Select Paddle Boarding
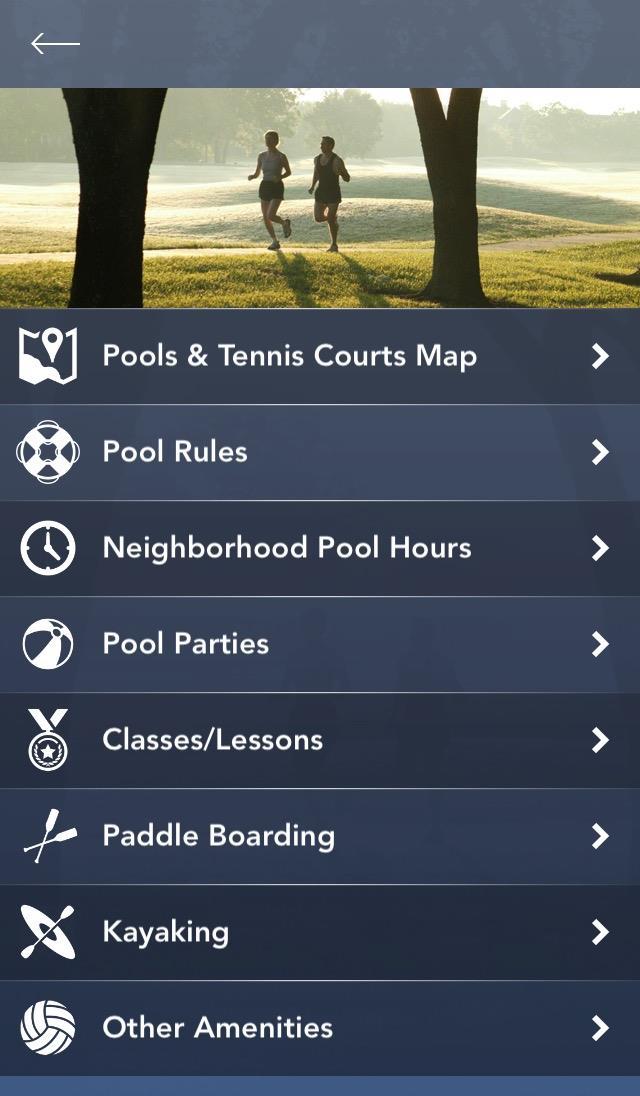Image resolution: width=640 pixels, height=1096 pixels. (320, 837)
